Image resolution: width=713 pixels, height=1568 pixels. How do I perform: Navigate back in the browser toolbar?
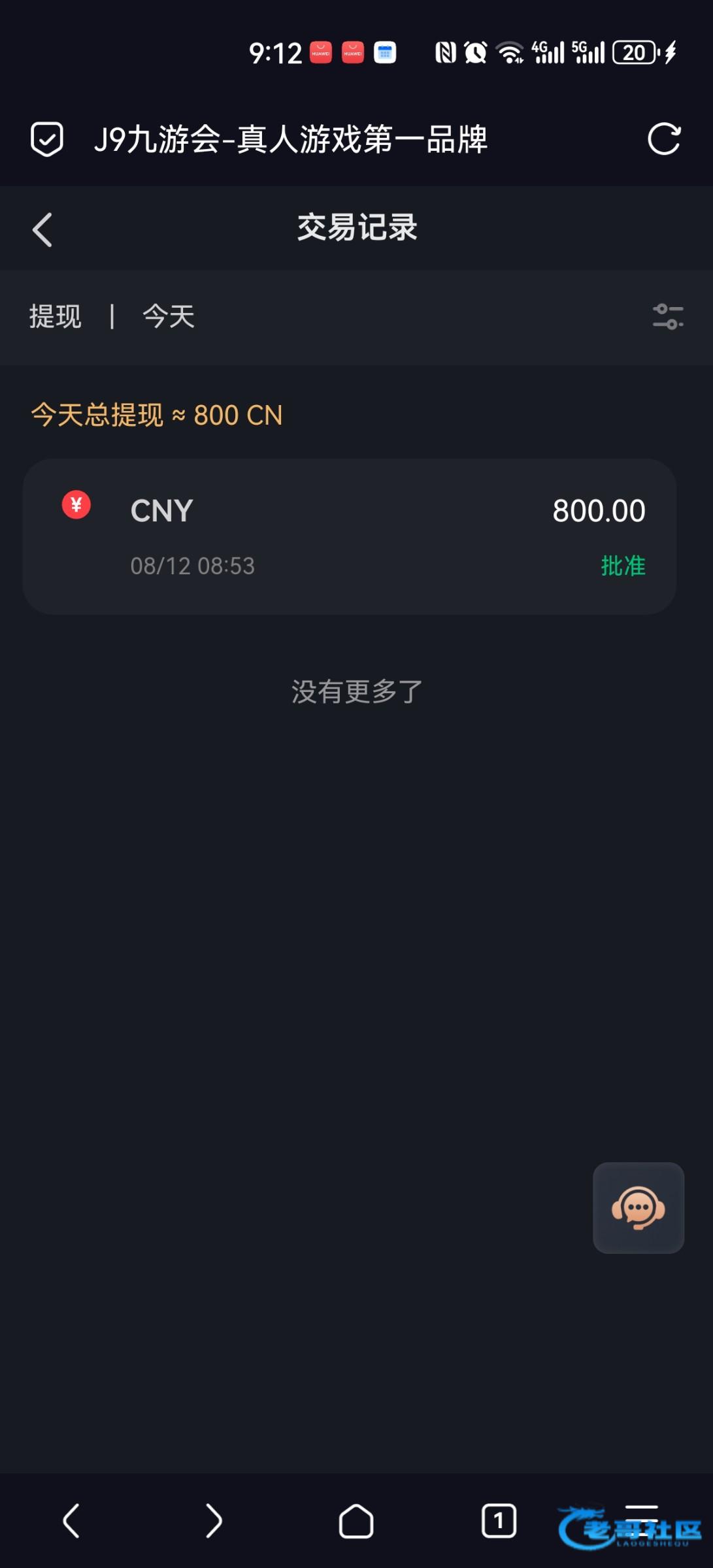71,1521
